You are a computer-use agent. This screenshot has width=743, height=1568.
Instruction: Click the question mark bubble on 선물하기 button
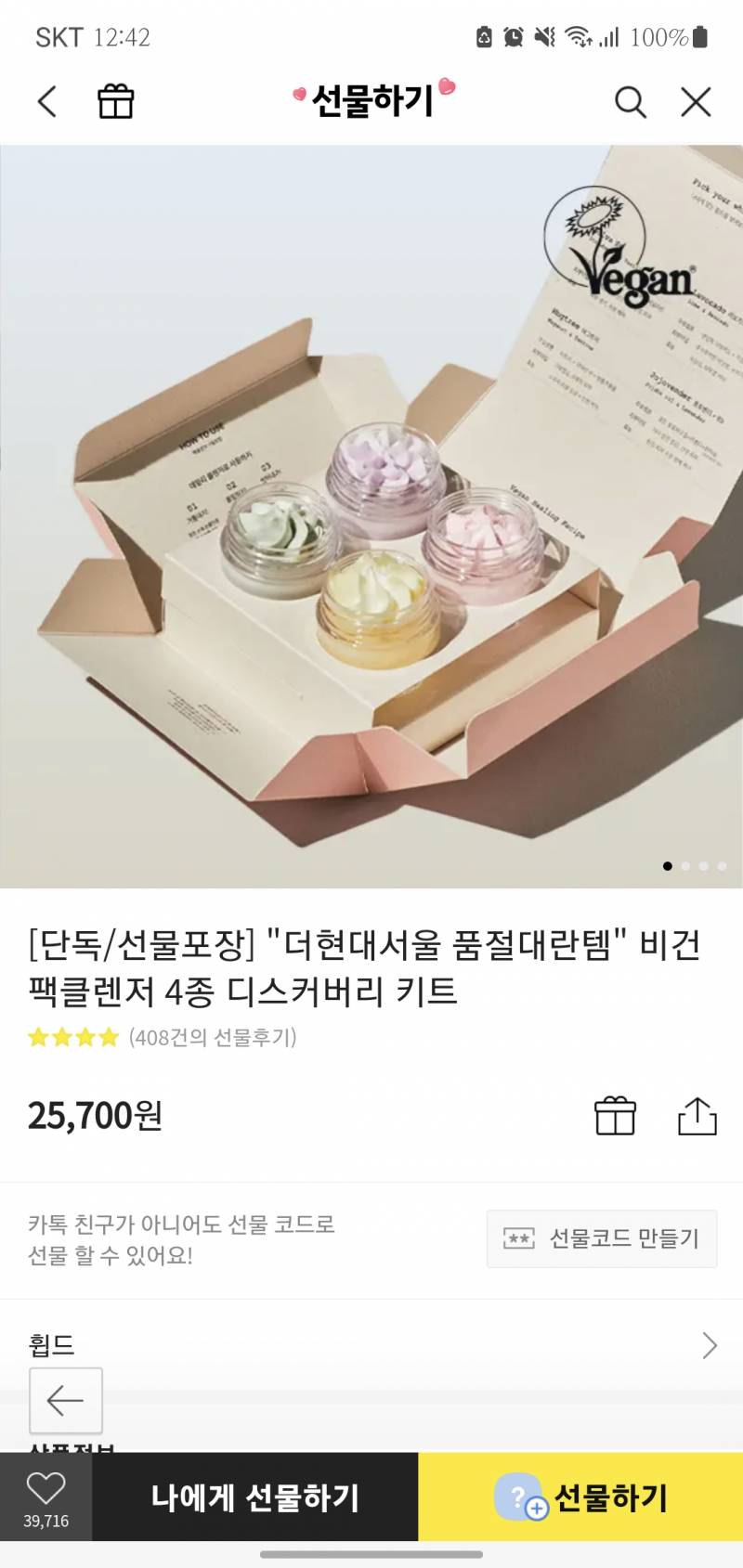[517, 1497]
